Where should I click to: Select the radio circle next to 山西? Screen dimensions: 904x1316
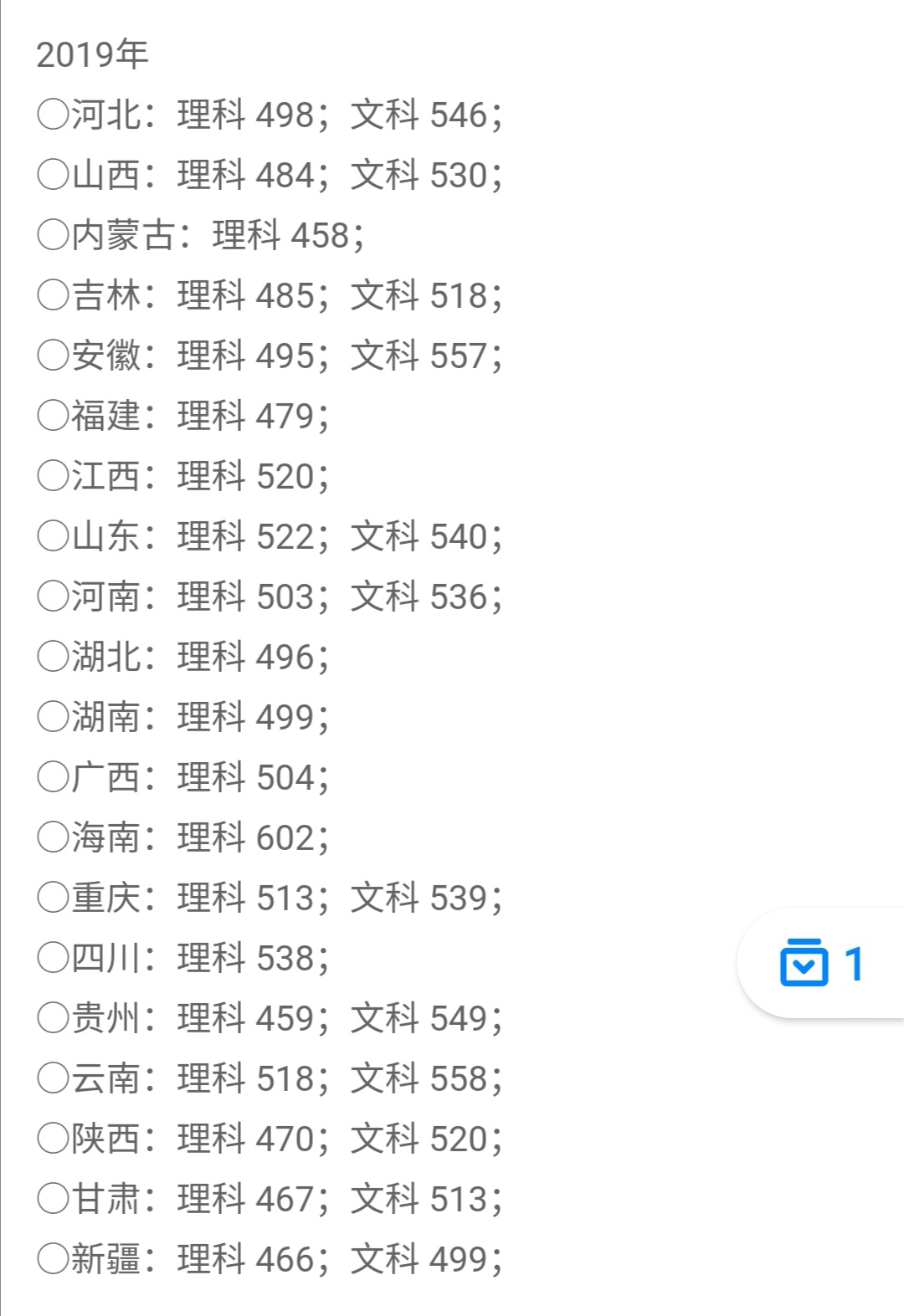[52, 177]
